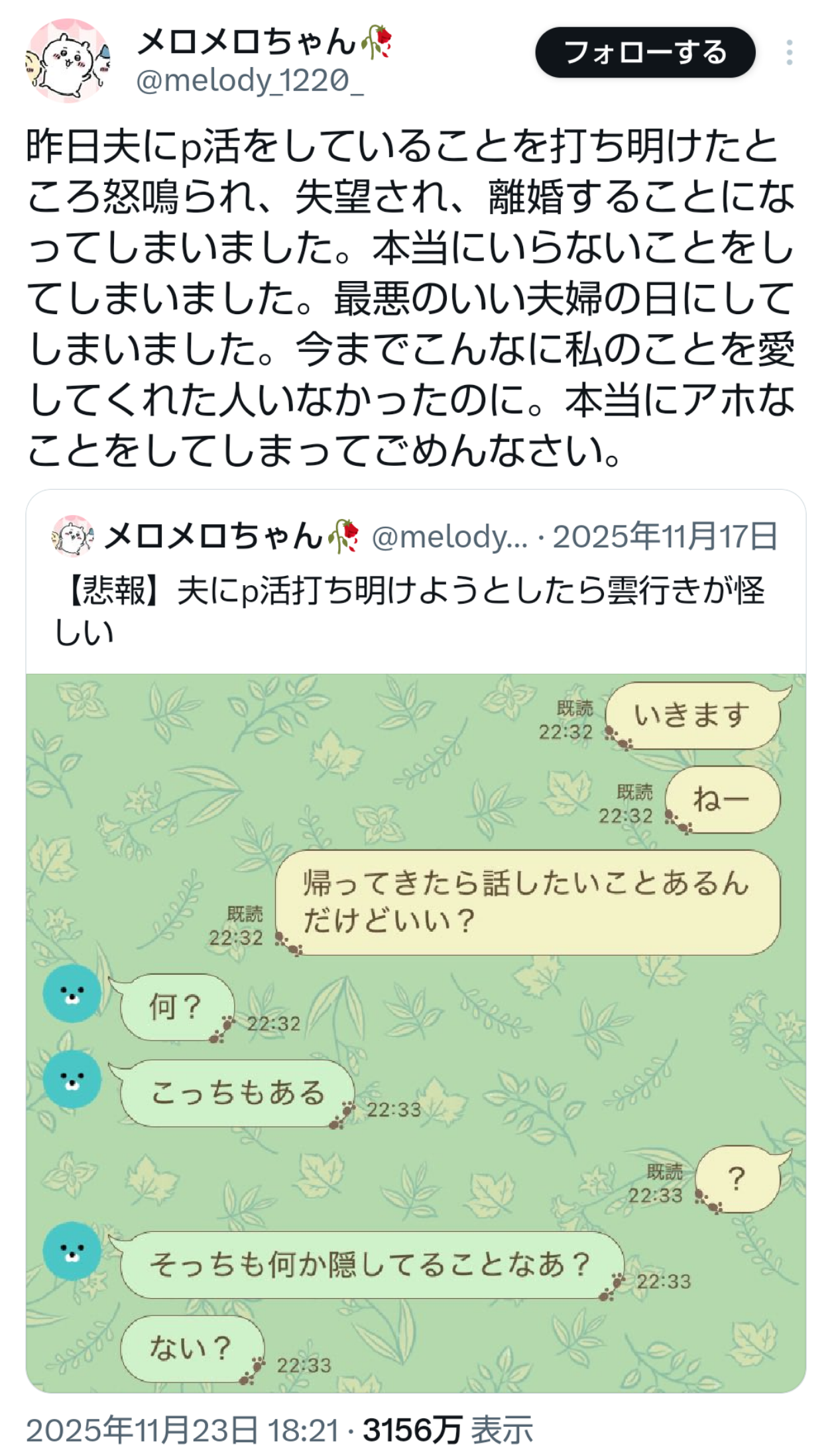
Task: Open the post's overflow menu
Action: click(x=789, y=52)
